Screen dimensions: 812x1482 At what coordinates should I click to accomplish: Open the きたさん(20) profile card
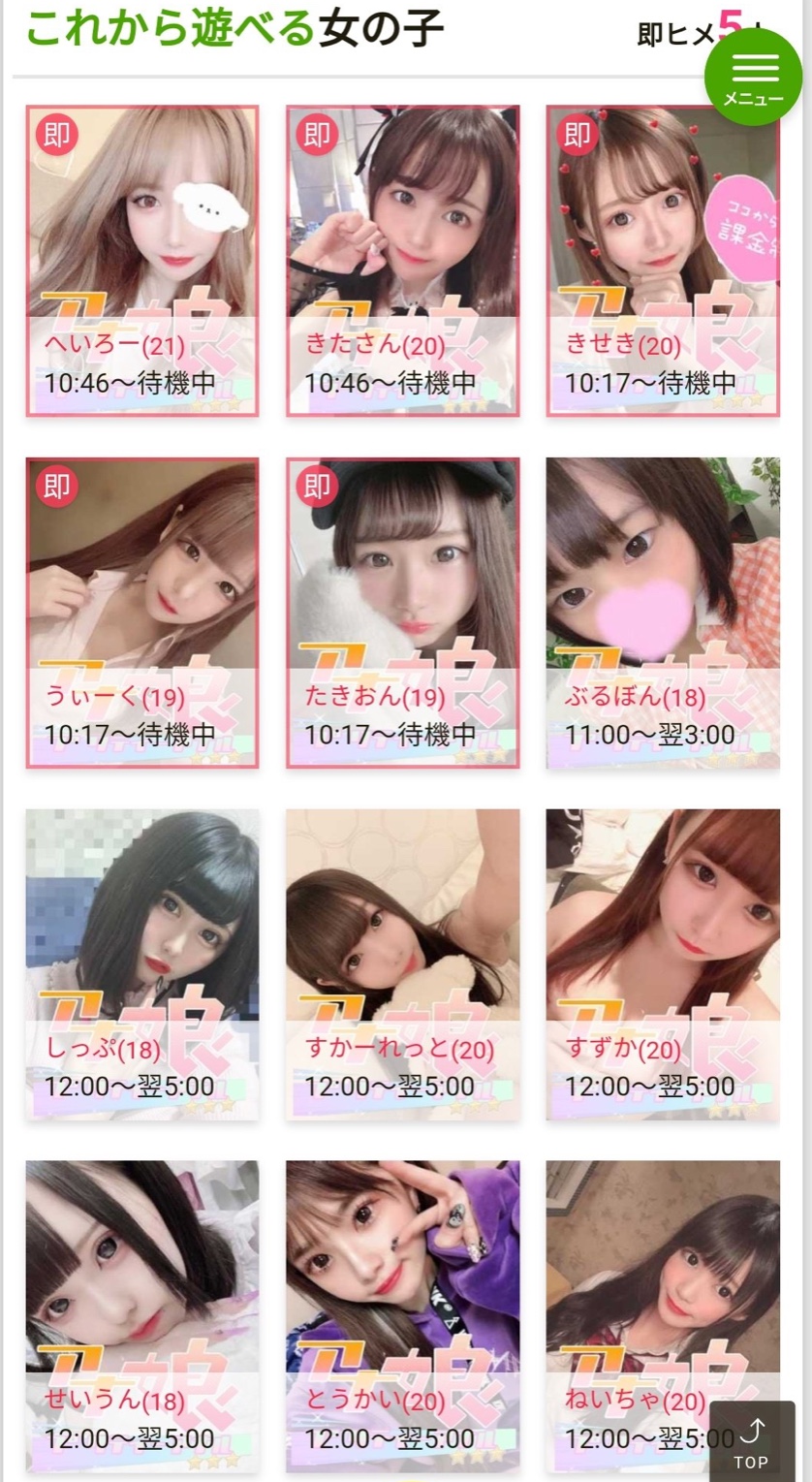pyautogui.click(x=403, y=261)
